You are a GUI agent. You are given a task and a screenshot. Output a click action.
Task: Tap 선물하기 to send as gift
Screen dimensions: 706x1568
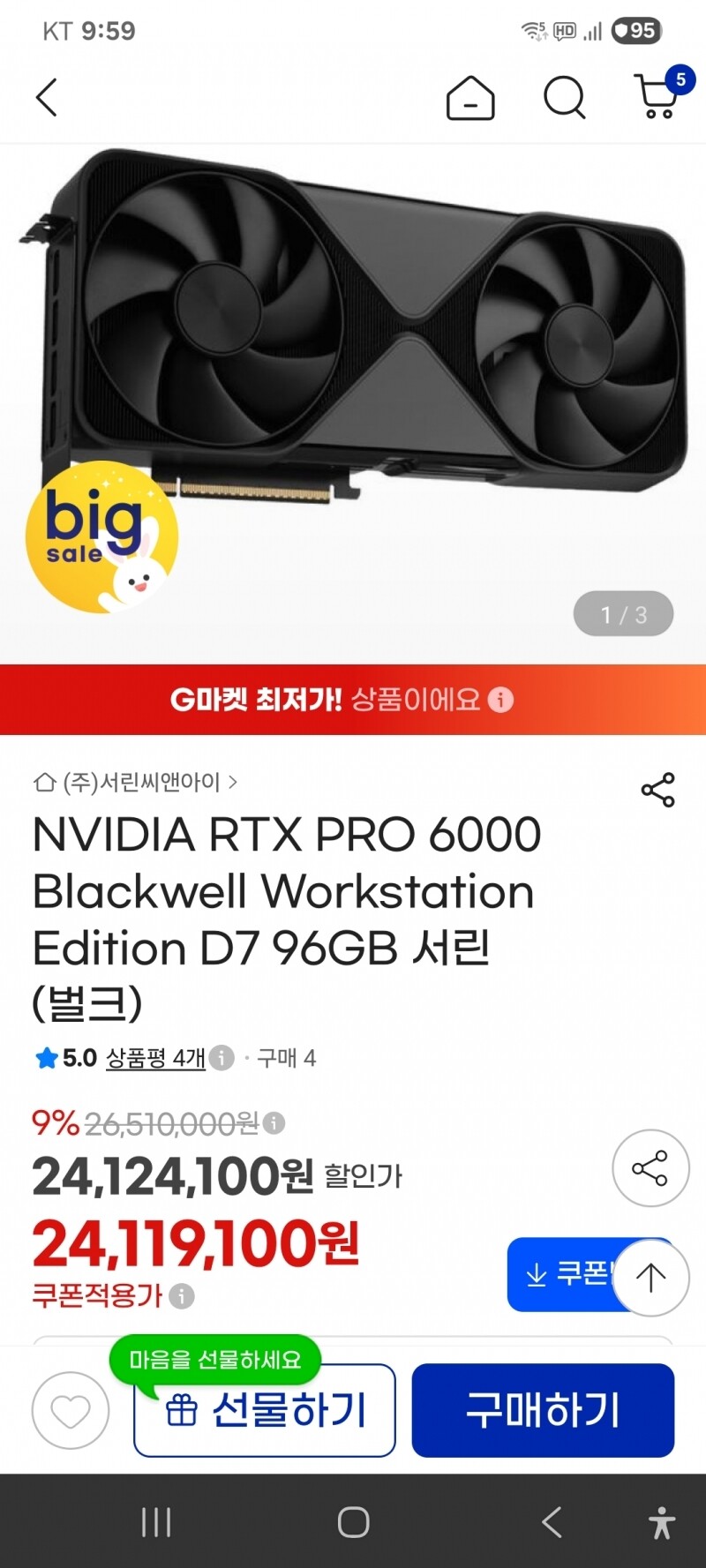[x=265, y=1410]
